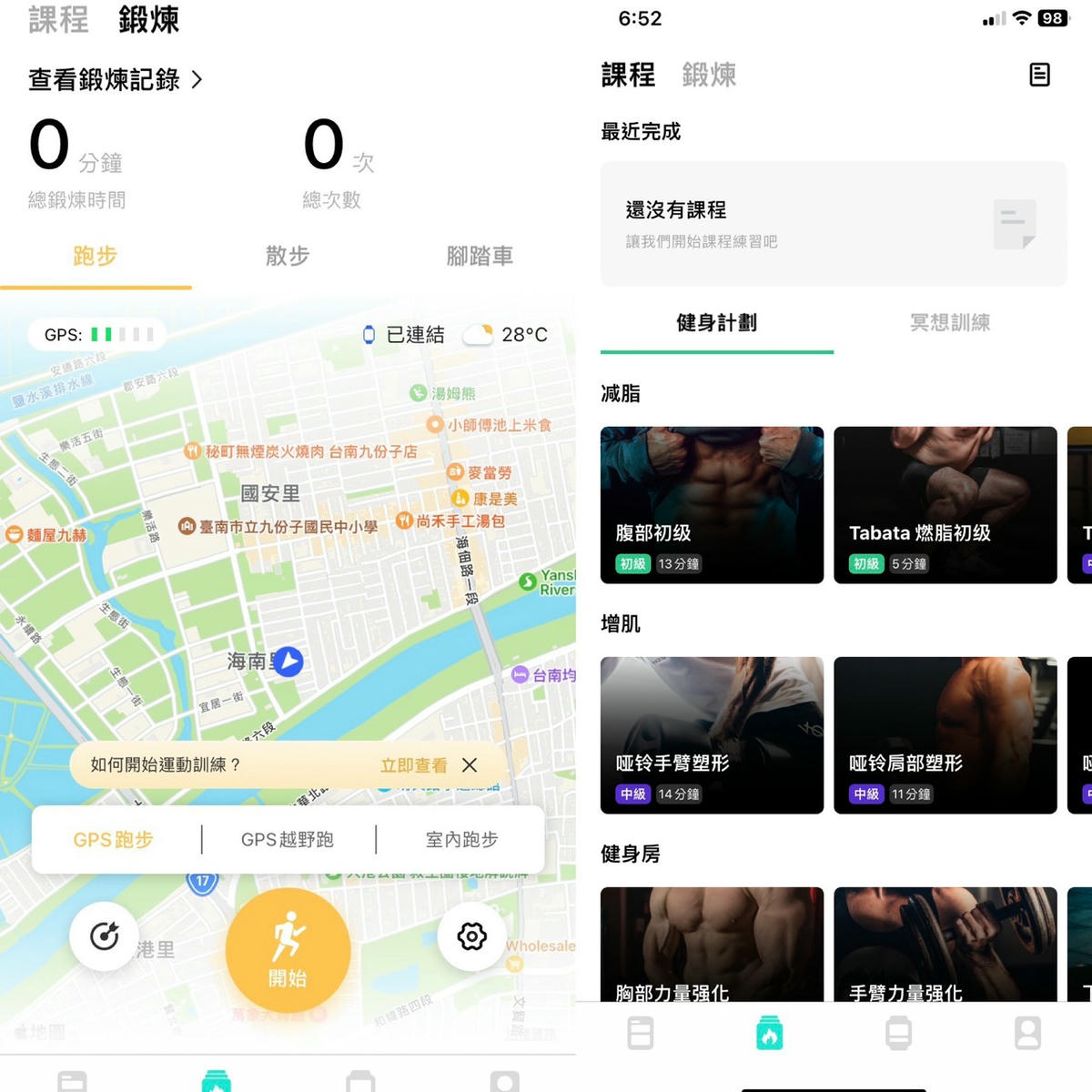The image size is (1092, 1092).
Task: Switch to the 散步 walking tab
Action: coord(288,257)
